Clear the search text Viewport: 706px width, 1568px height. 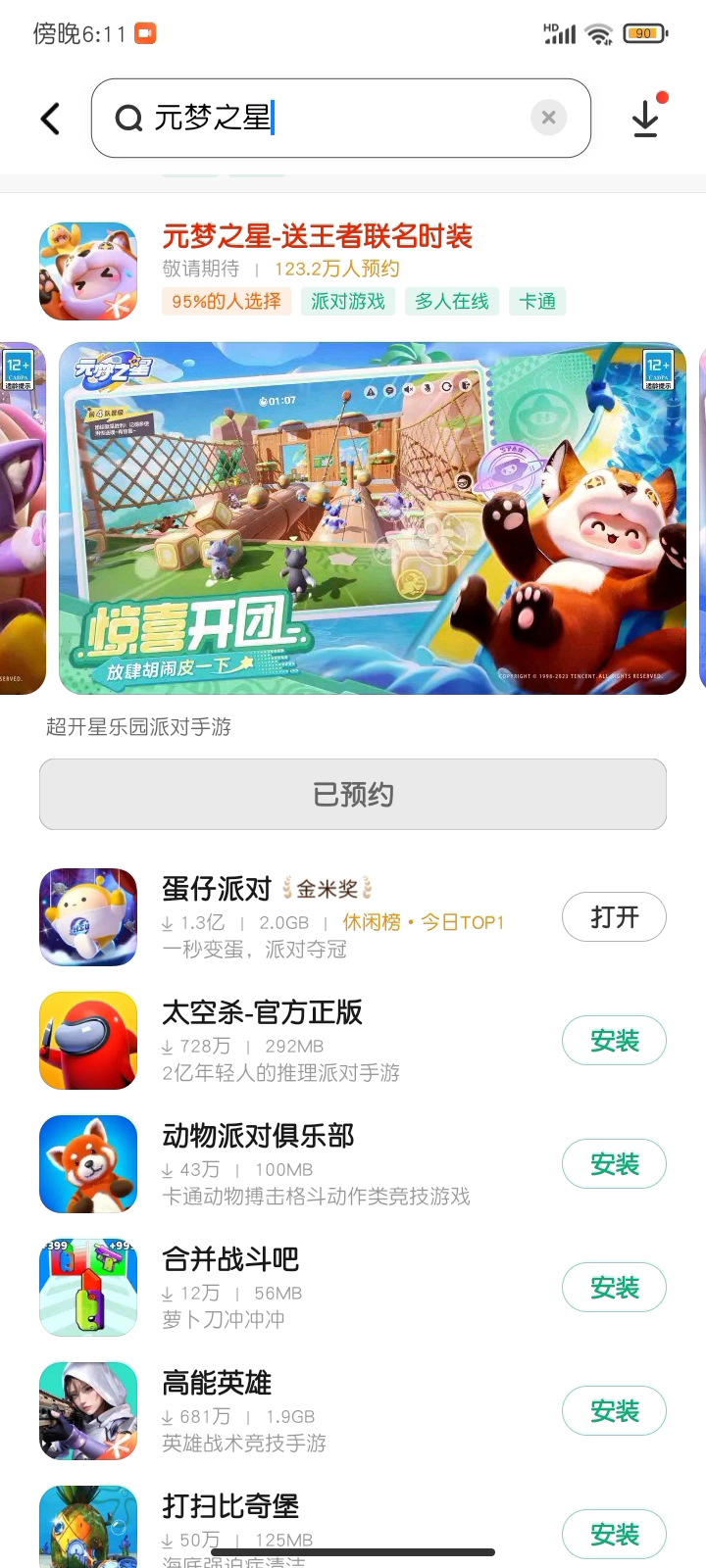pyautogui.click(x=548, y=119)
